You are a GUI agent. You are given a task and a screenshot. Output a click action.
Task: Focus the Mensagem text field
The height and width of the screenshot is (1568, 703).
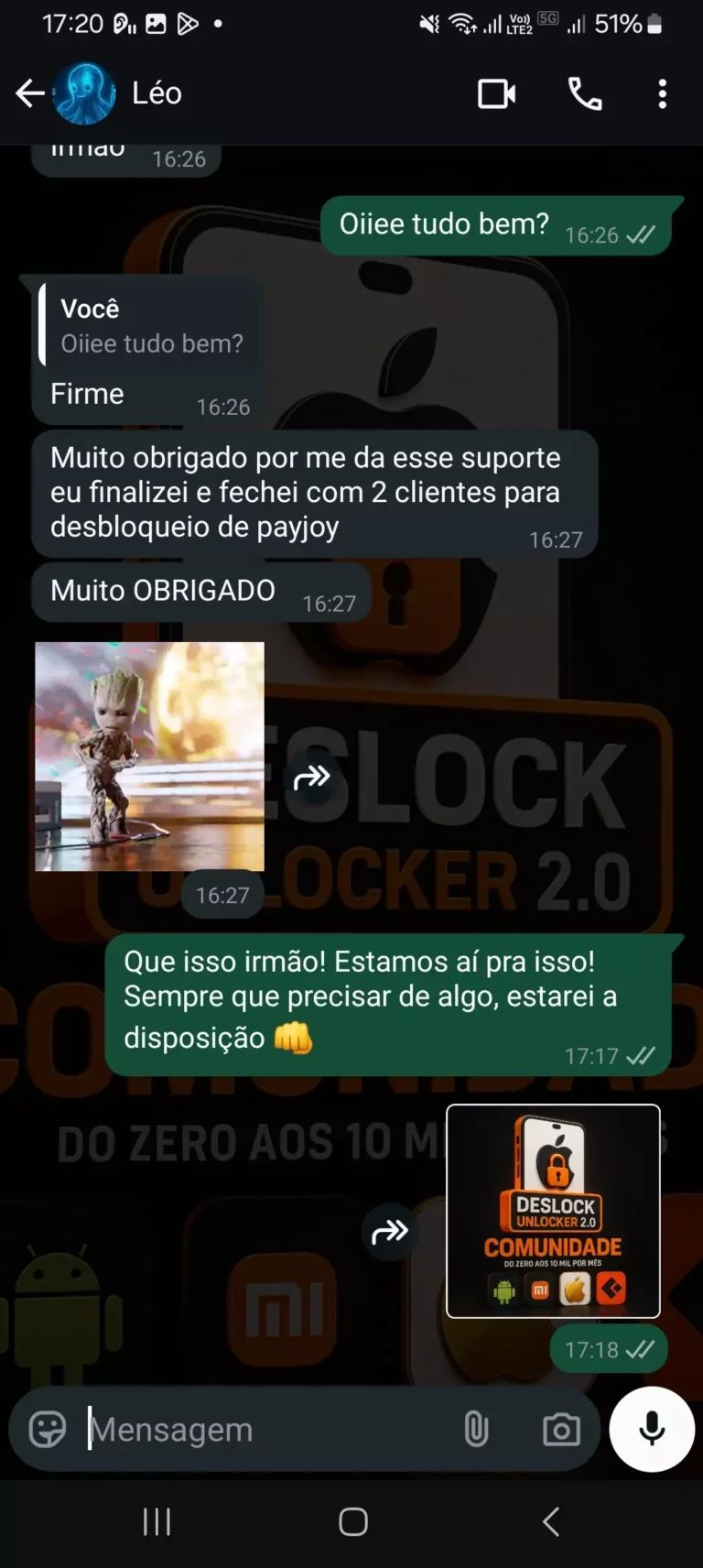point(265,1429)
